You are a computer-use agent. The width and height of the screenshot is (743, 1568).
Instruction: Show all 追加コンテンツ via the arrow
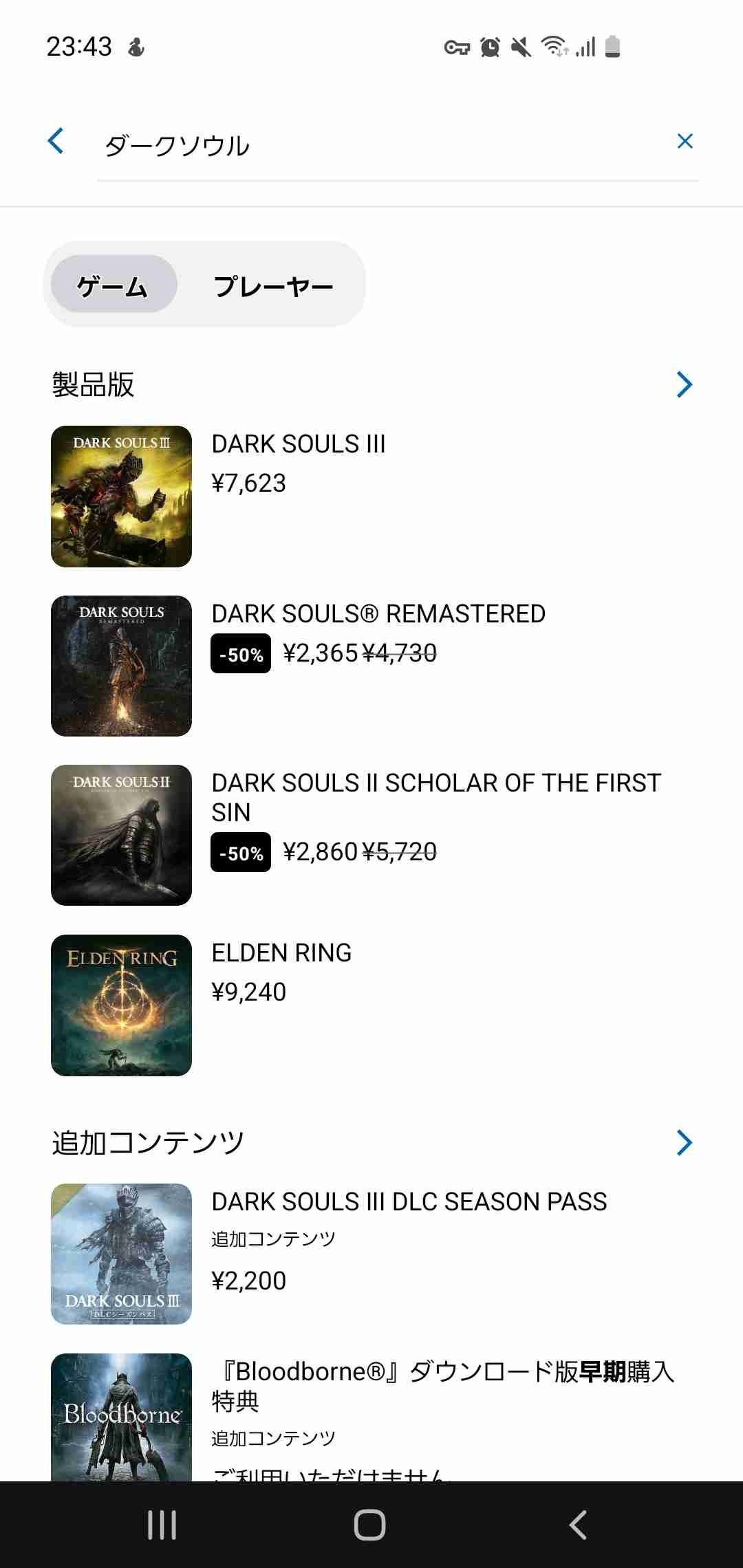pyautogui.click(x=684, y=1142)
